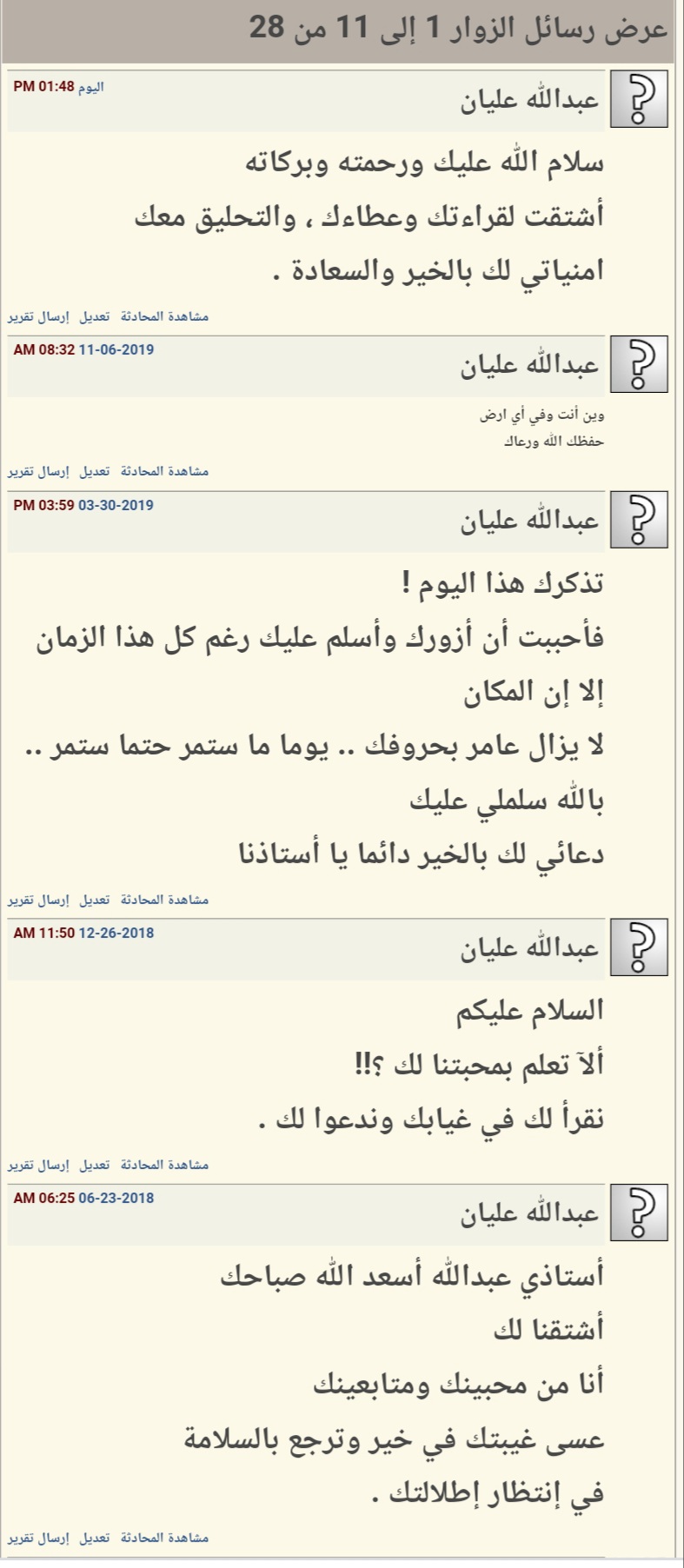View conversation for the 06-23-2018 message

pos(164,1538)
